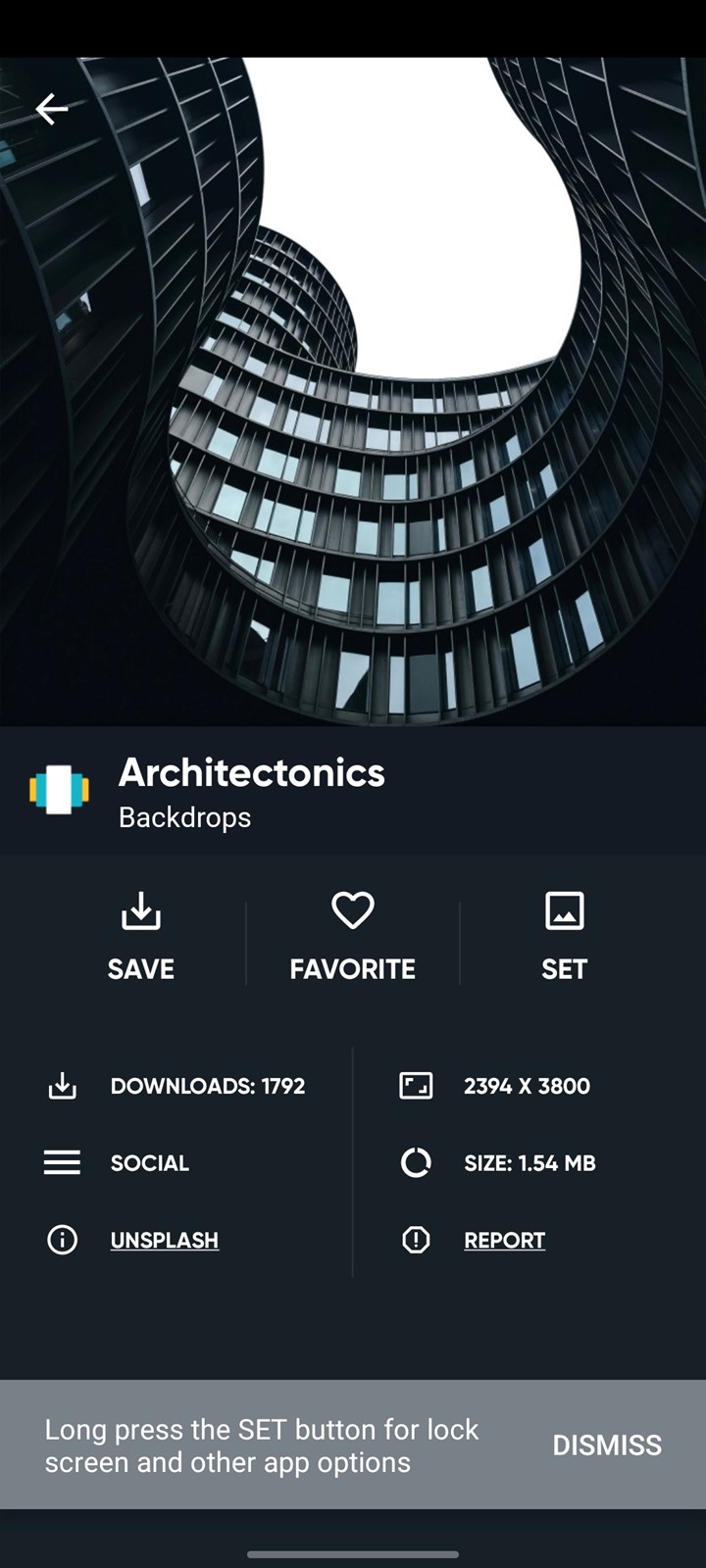The height and width of the screenshot is (1568, 706).
Task: Report this wallpaper
Action: [x=504, y=1240]
